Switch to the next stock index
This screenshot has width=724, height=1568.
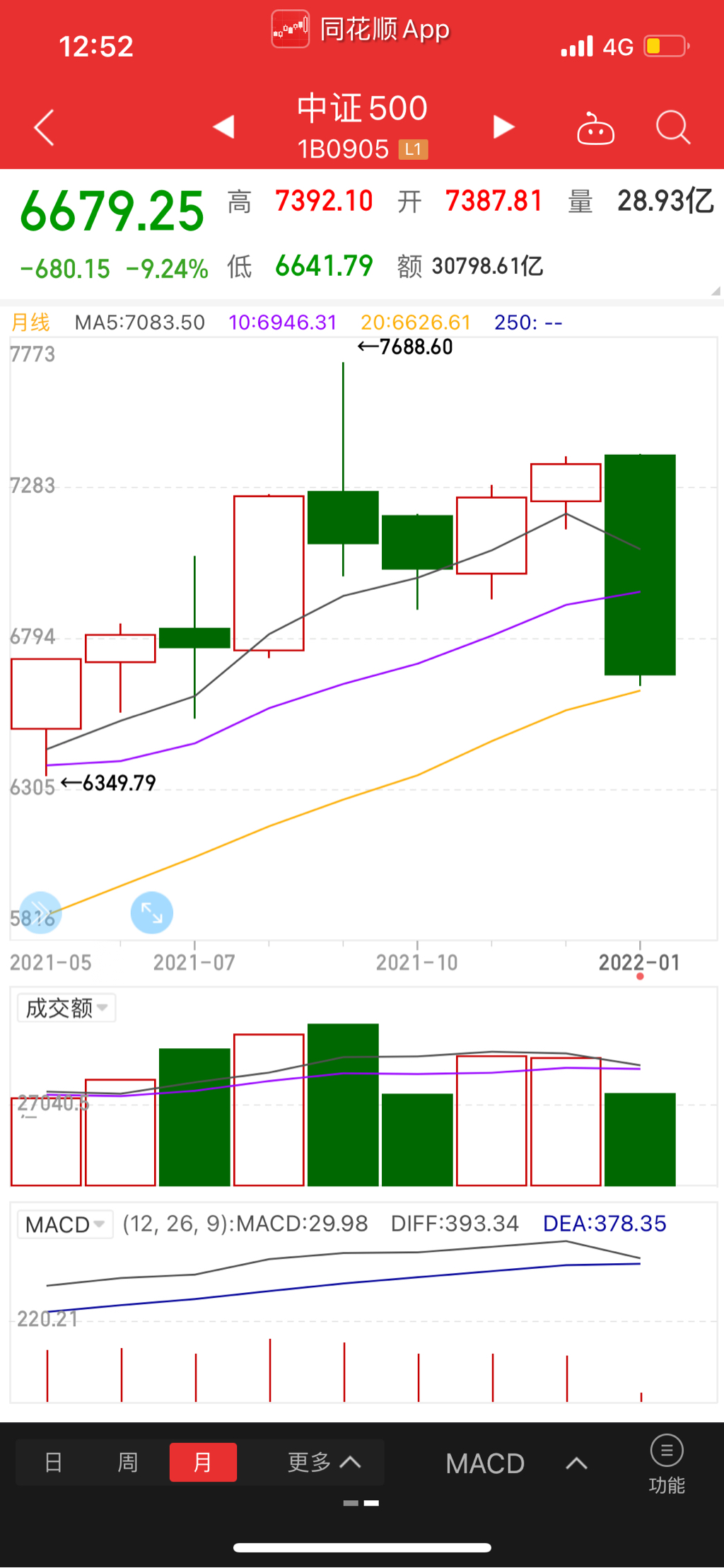[503, 127]
